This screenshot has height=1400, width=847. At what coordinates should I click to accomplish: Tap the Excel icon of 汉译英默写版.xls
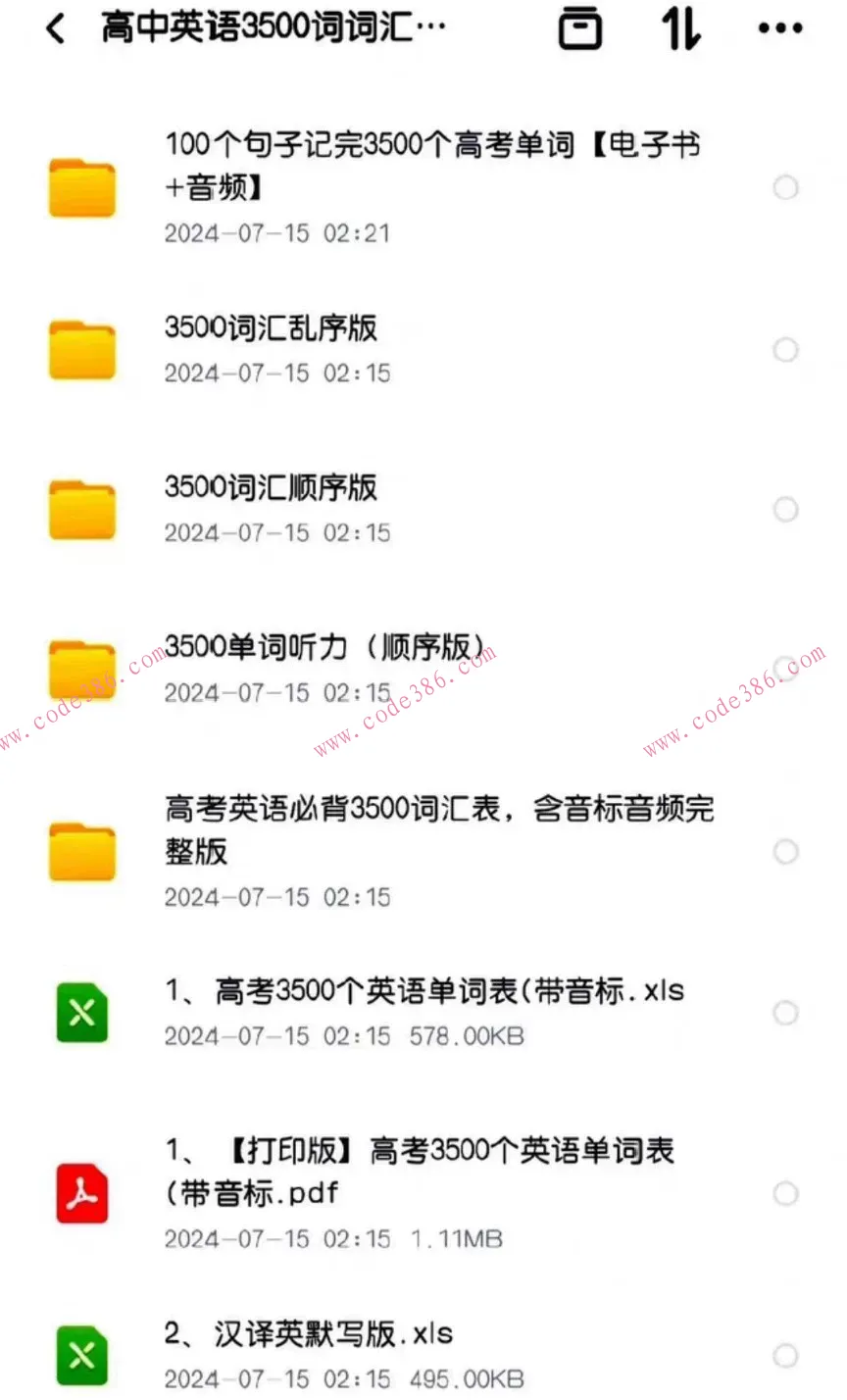click(x=82, y=1356)
